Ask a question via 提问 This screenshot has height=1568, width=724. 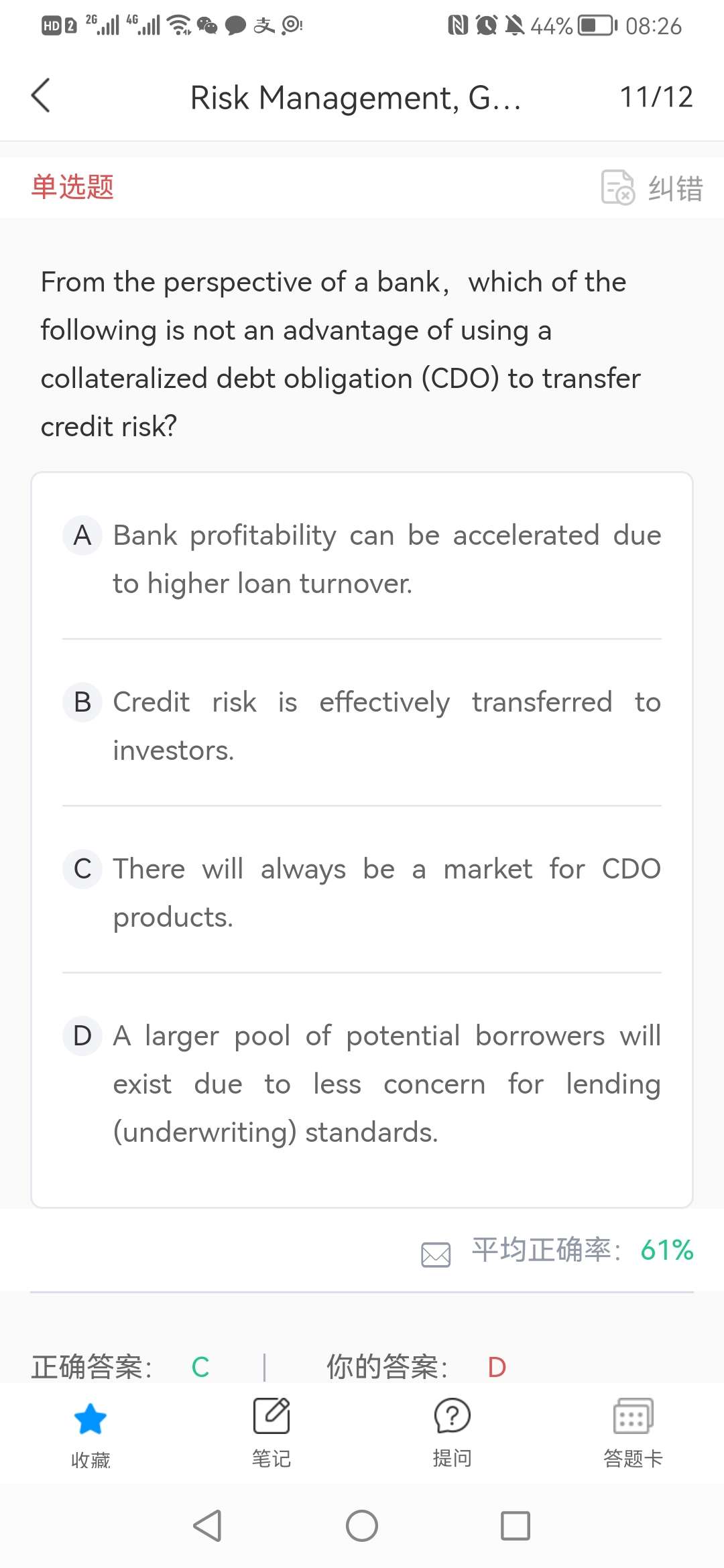pyautogui.click(x=452, y=1432)
